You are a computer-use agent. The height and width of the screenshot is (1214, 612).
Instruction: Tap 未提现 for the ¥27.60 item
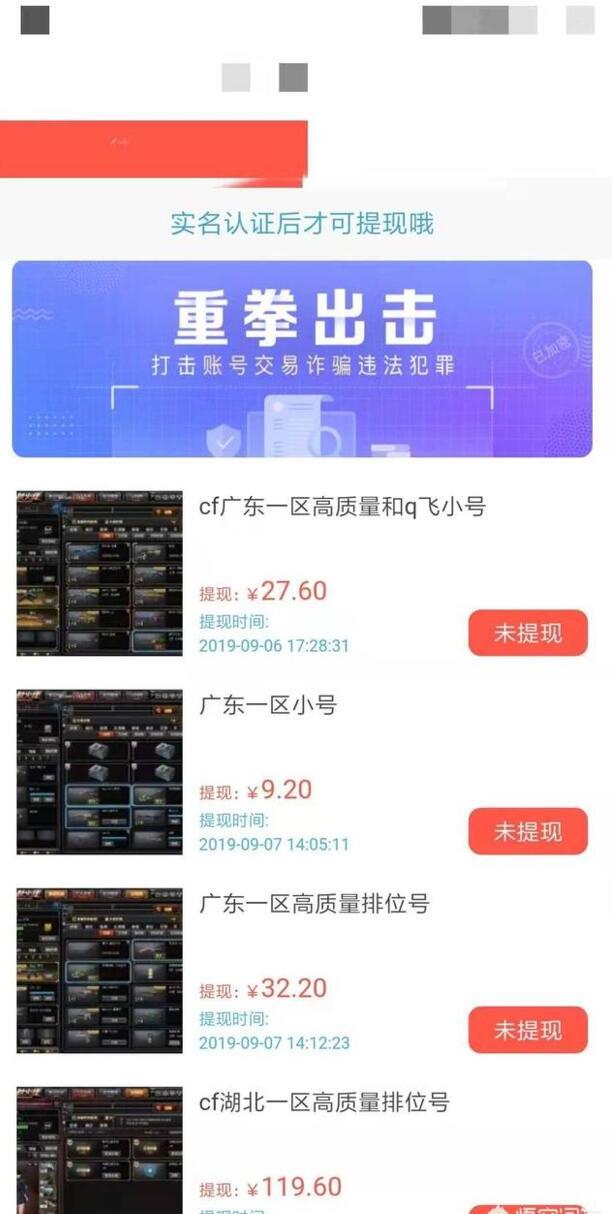tap(527, 633)
